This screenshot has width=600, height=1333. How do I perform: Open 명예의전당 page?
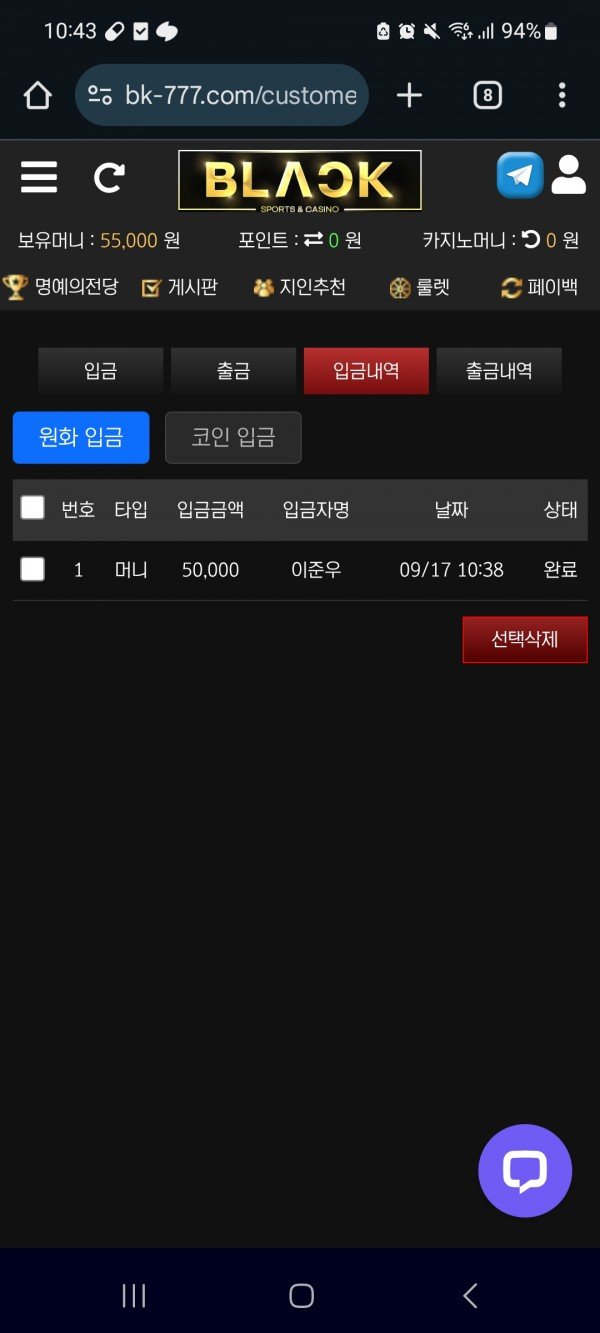[61, 287]
